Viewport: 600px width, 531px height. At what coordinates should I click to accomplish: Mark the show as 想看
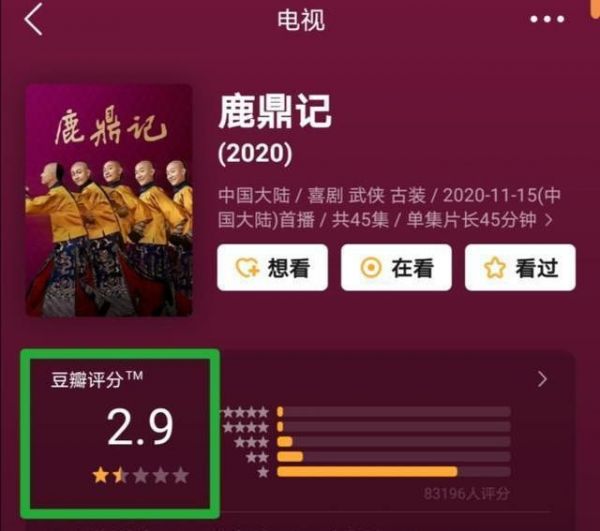point(273,267)
